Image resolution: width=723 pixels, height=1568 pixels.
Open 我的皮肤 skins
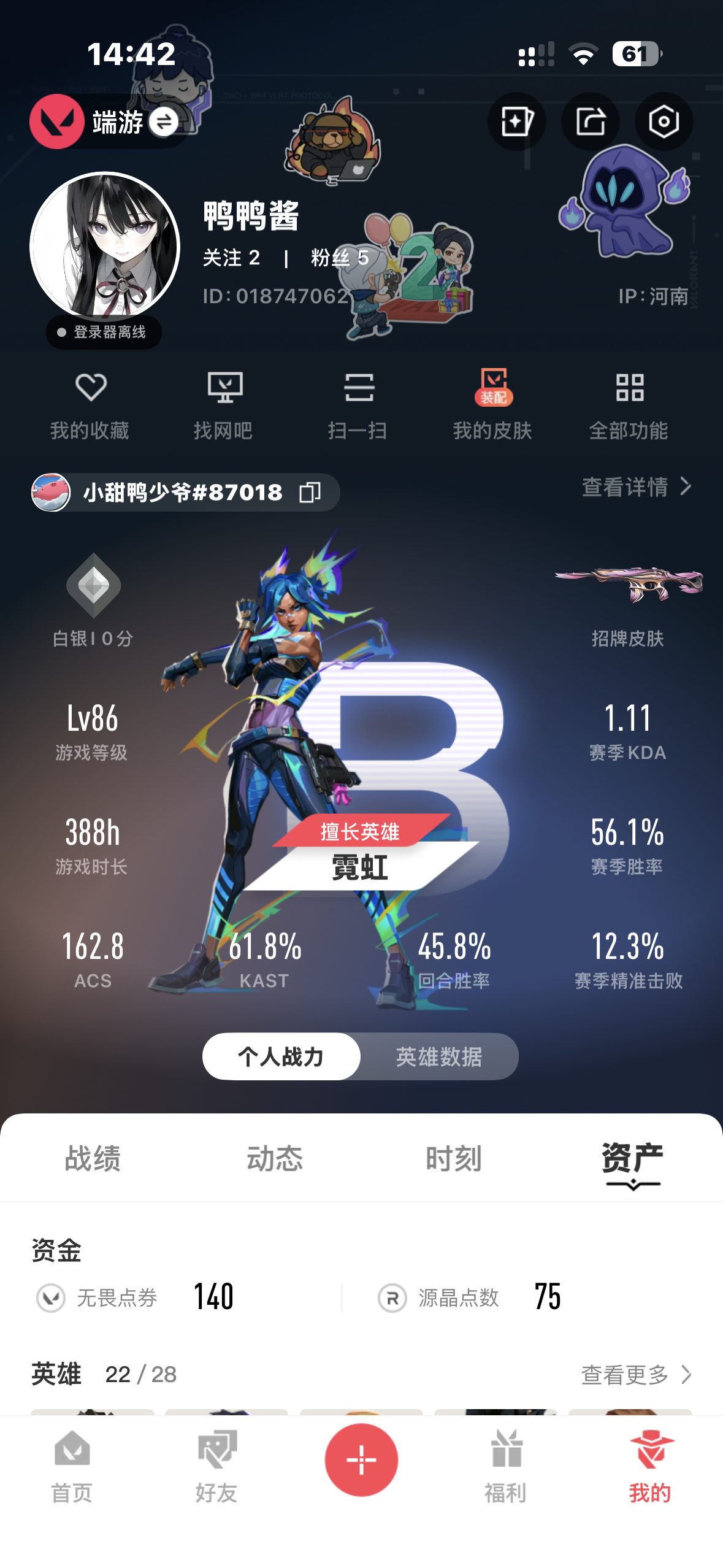(493, 405)
